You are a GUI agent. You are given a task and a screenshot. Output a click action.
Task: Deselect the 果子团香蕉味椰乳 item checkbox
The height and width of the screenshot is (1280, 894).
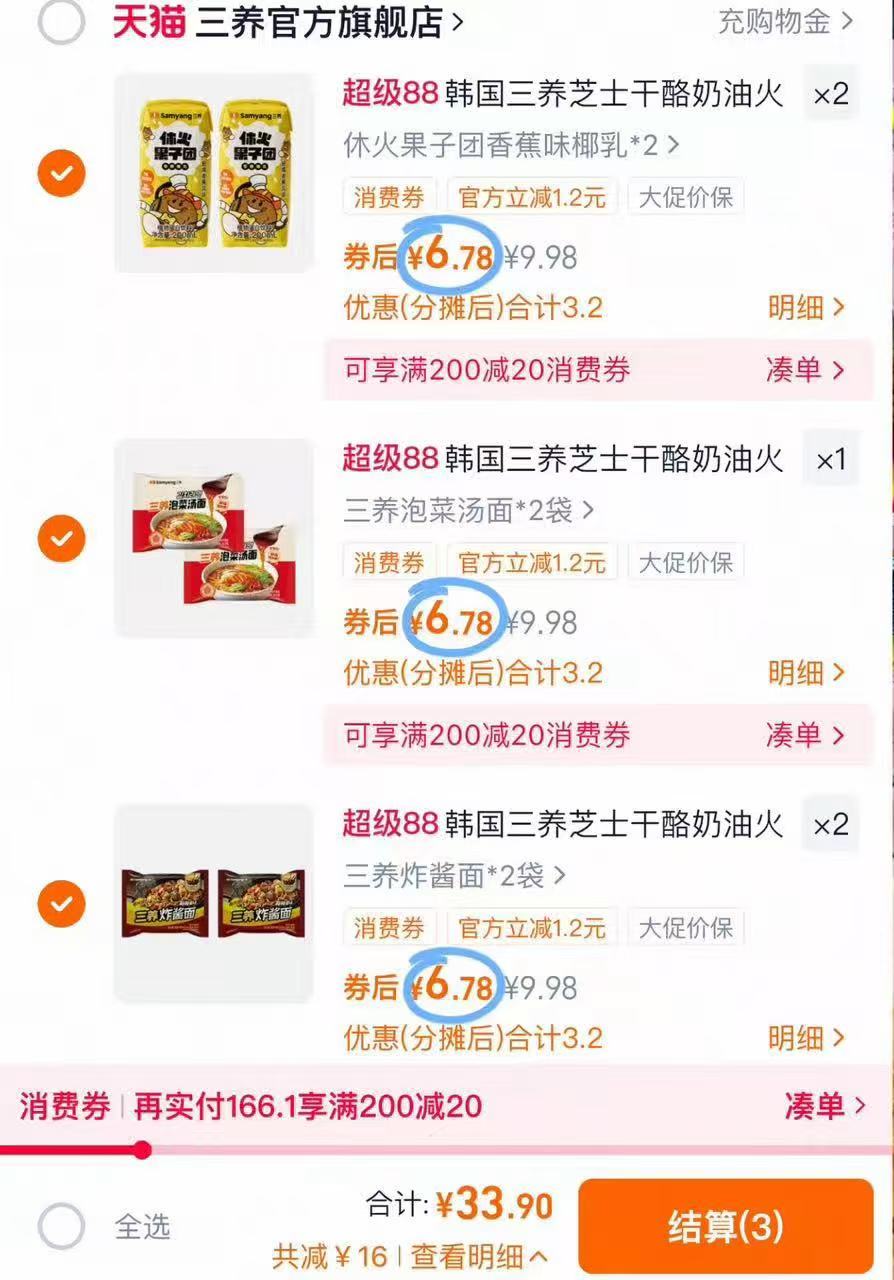[61, 174]
